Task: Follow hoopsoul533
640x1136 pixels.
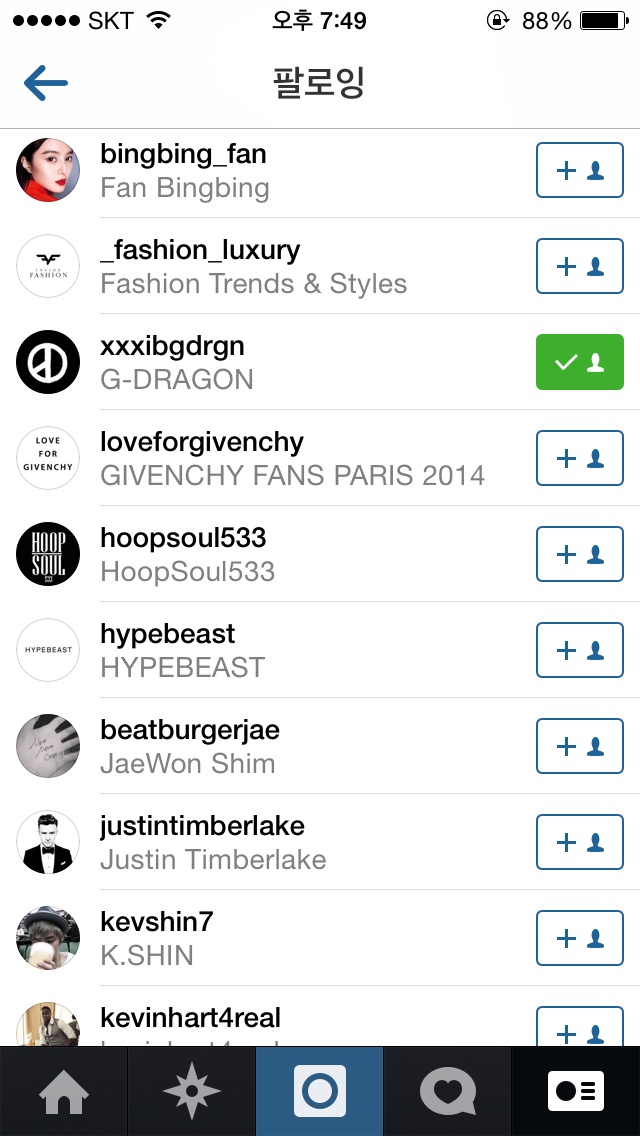Action: (x=580, y=554)
